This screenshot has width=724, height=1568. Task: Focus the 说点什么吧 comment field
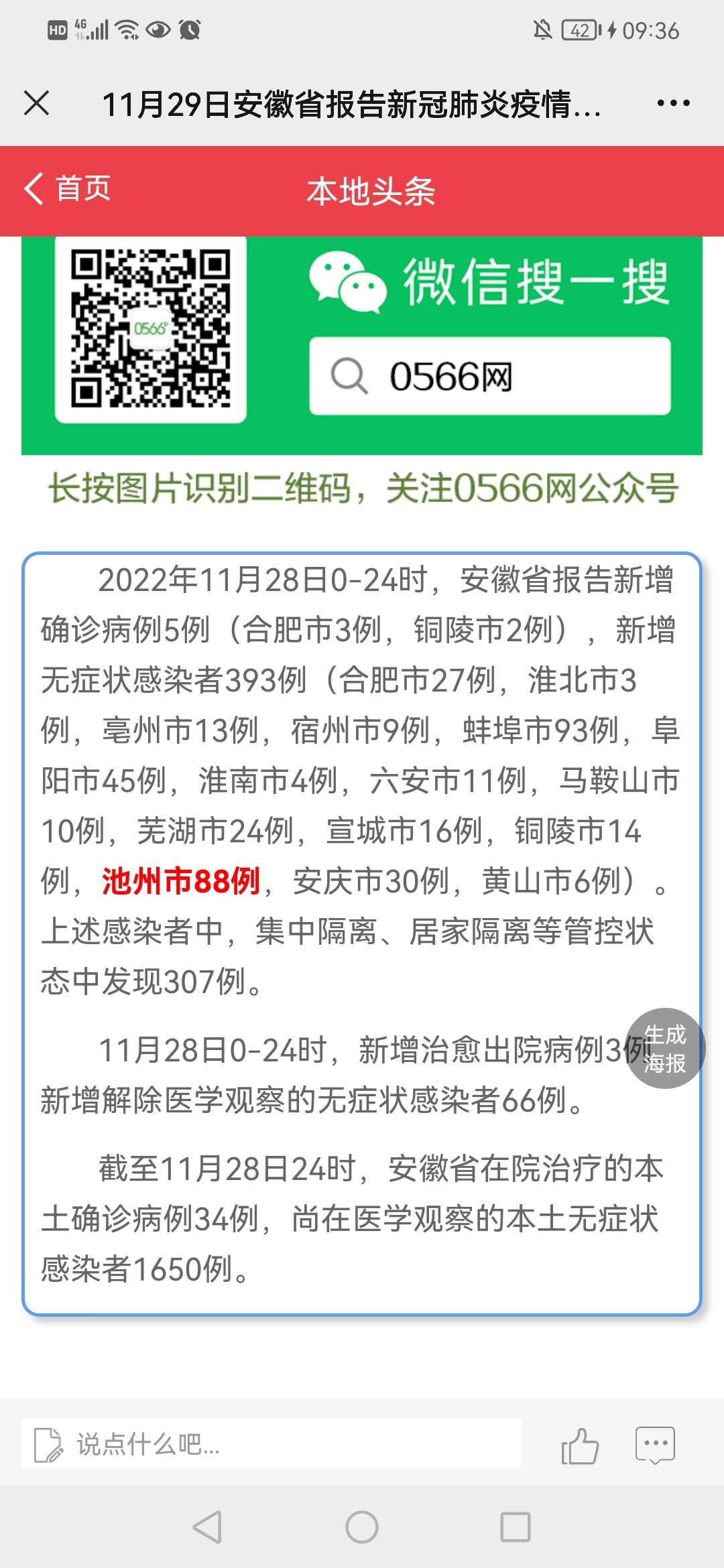pyautogui.click(x=271, y=1444)
